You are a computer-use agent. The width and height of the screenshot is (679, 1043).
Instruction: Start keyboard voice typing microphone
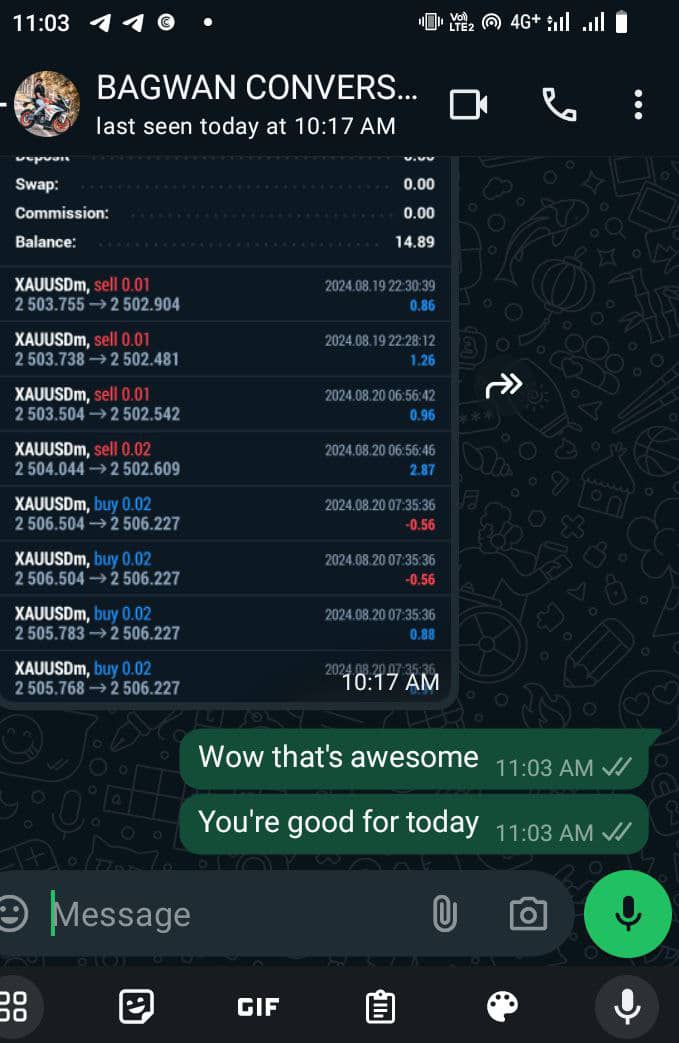[x=627, y=1007]
